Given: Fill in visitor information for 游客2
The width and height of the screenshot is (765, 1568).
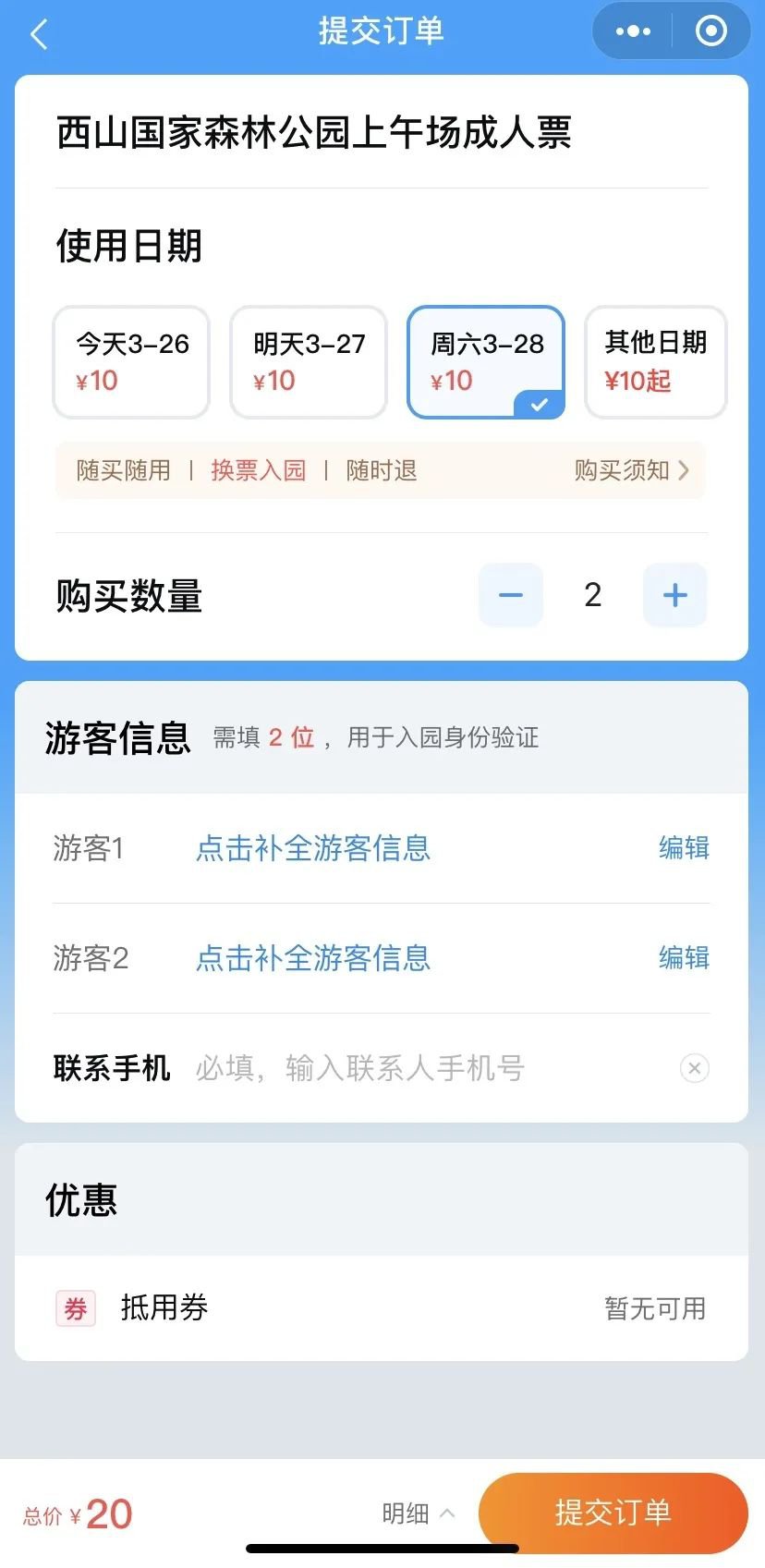Looking at the screenshot, I should (x=313, y=958).
